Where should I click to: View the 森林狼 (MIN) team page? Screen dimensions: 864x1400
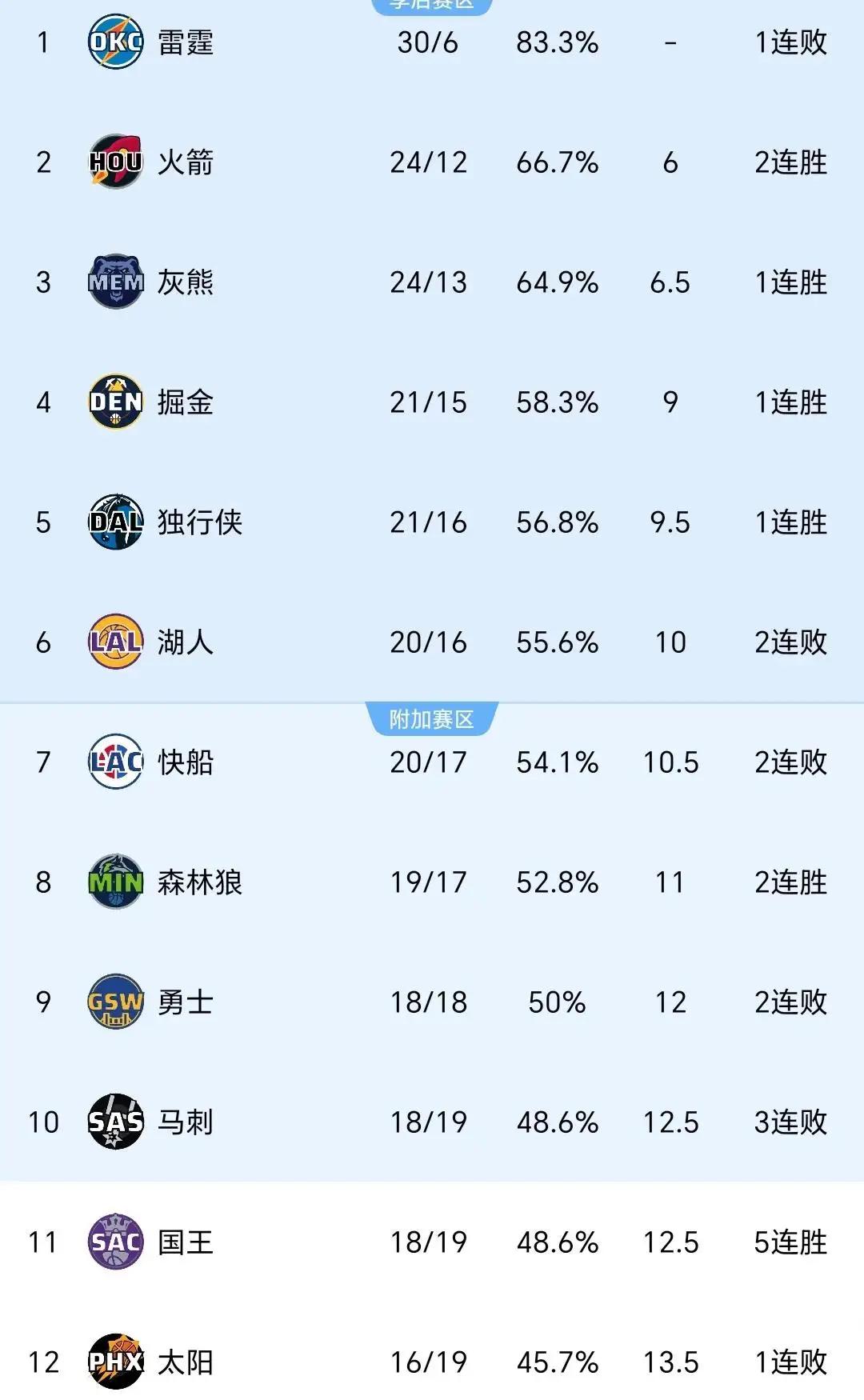[x=432, y=882]
